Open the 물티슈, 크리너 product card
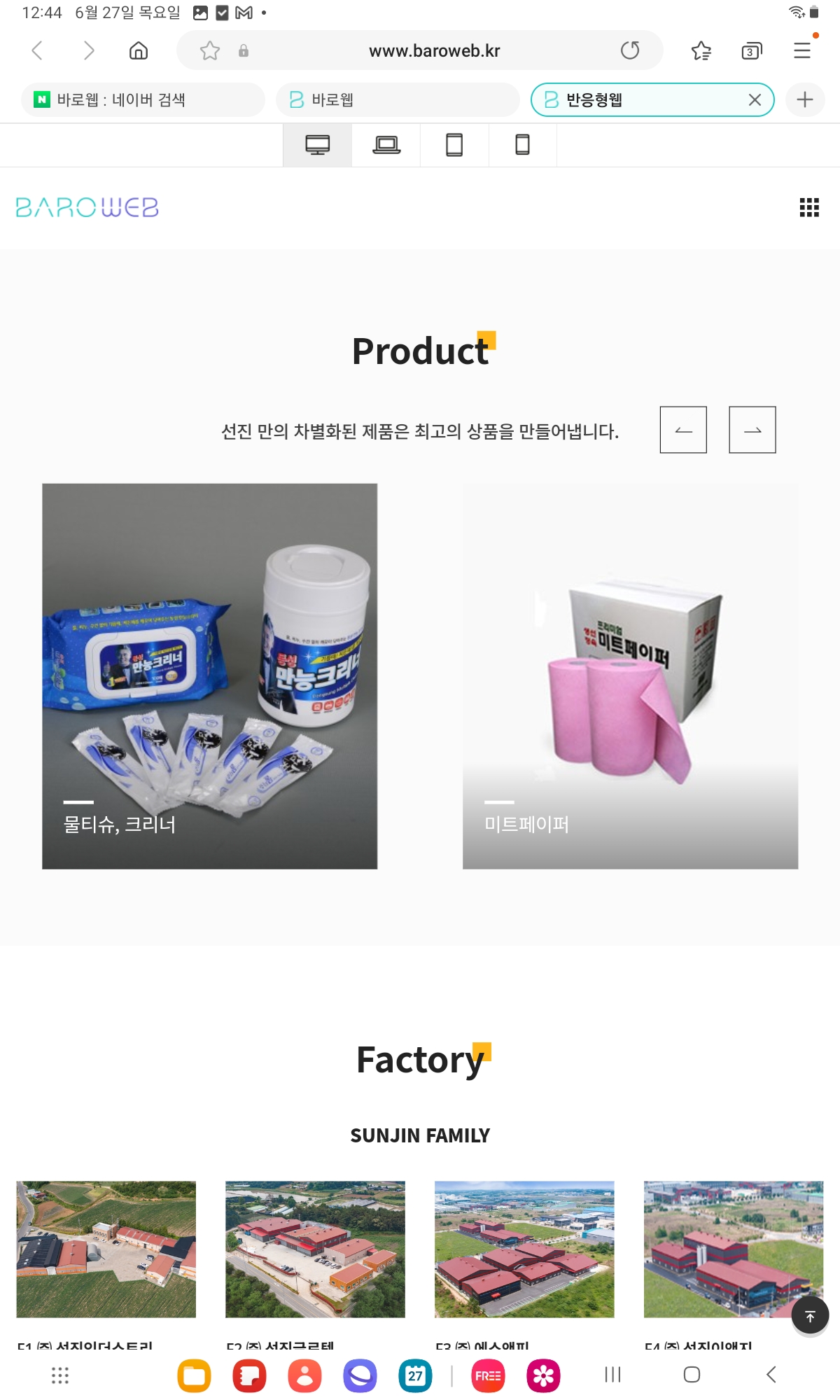Screen dimensions: 840x1400 (209, 676)
